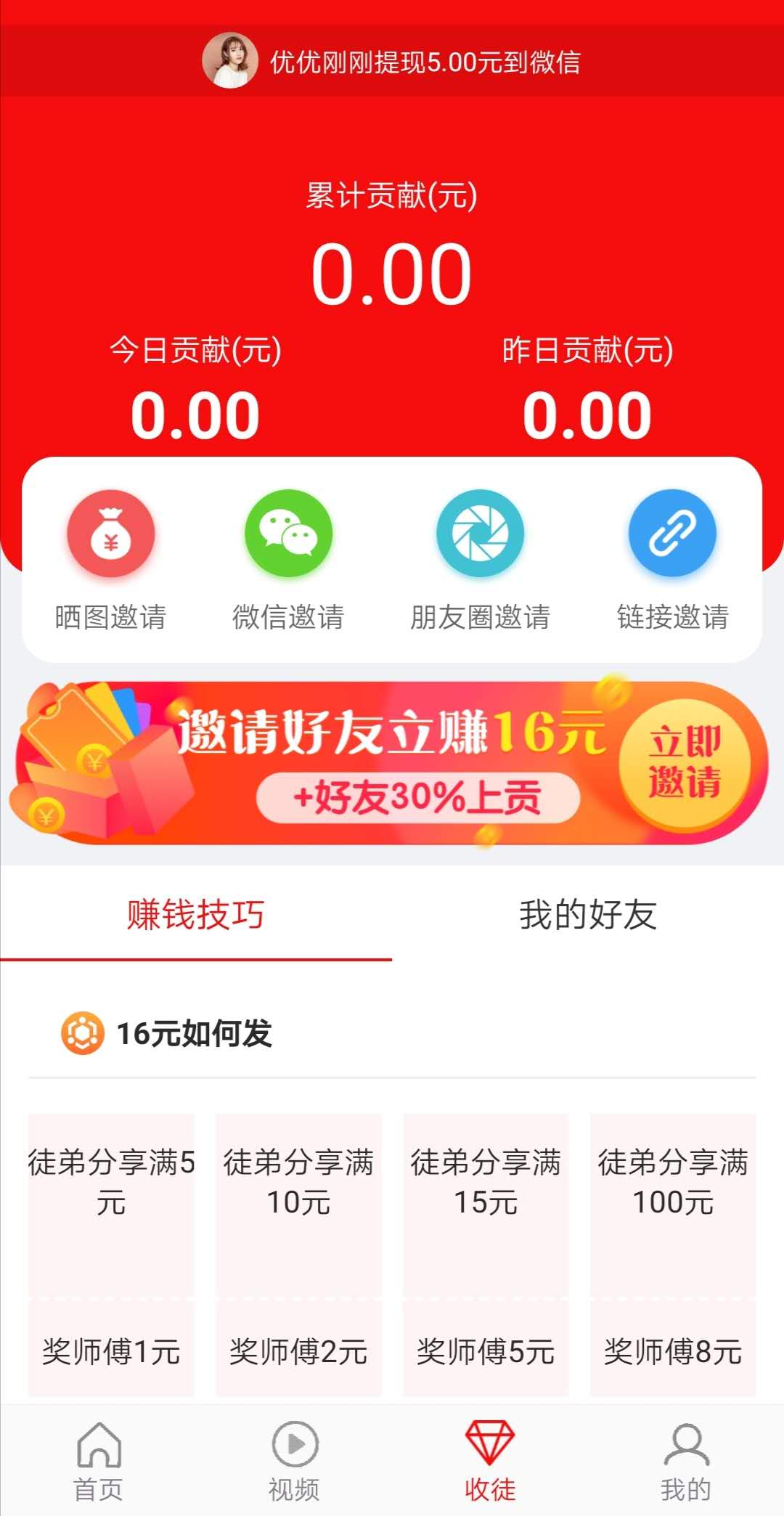Tap the 立即邀请 banner button
Viewport: 784px width, 1516px height.
(685, 762)
